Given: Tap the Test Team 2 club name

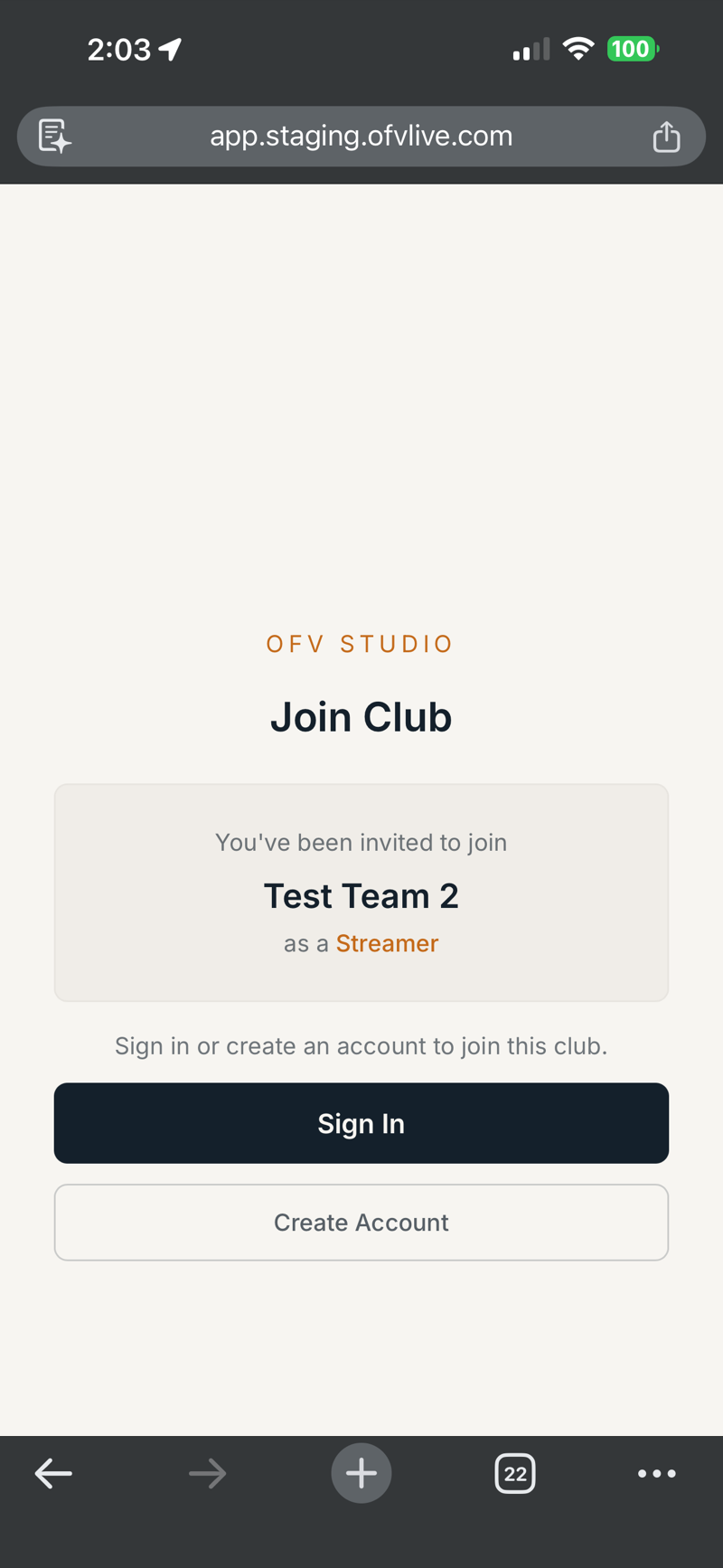Looking at the screenshot, I should 361,895.
